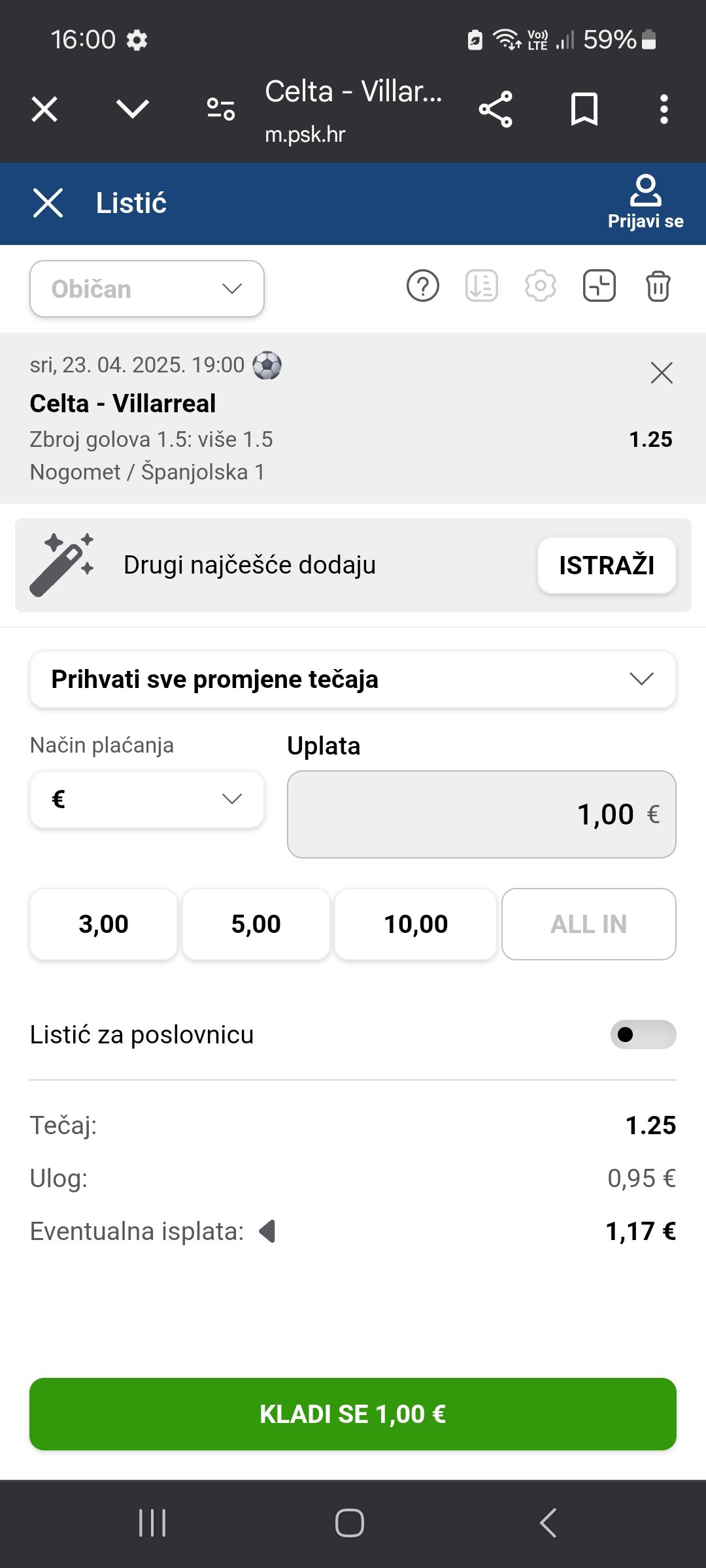Tap Prijavi se to log in
706x1568 pixels.
645,203
